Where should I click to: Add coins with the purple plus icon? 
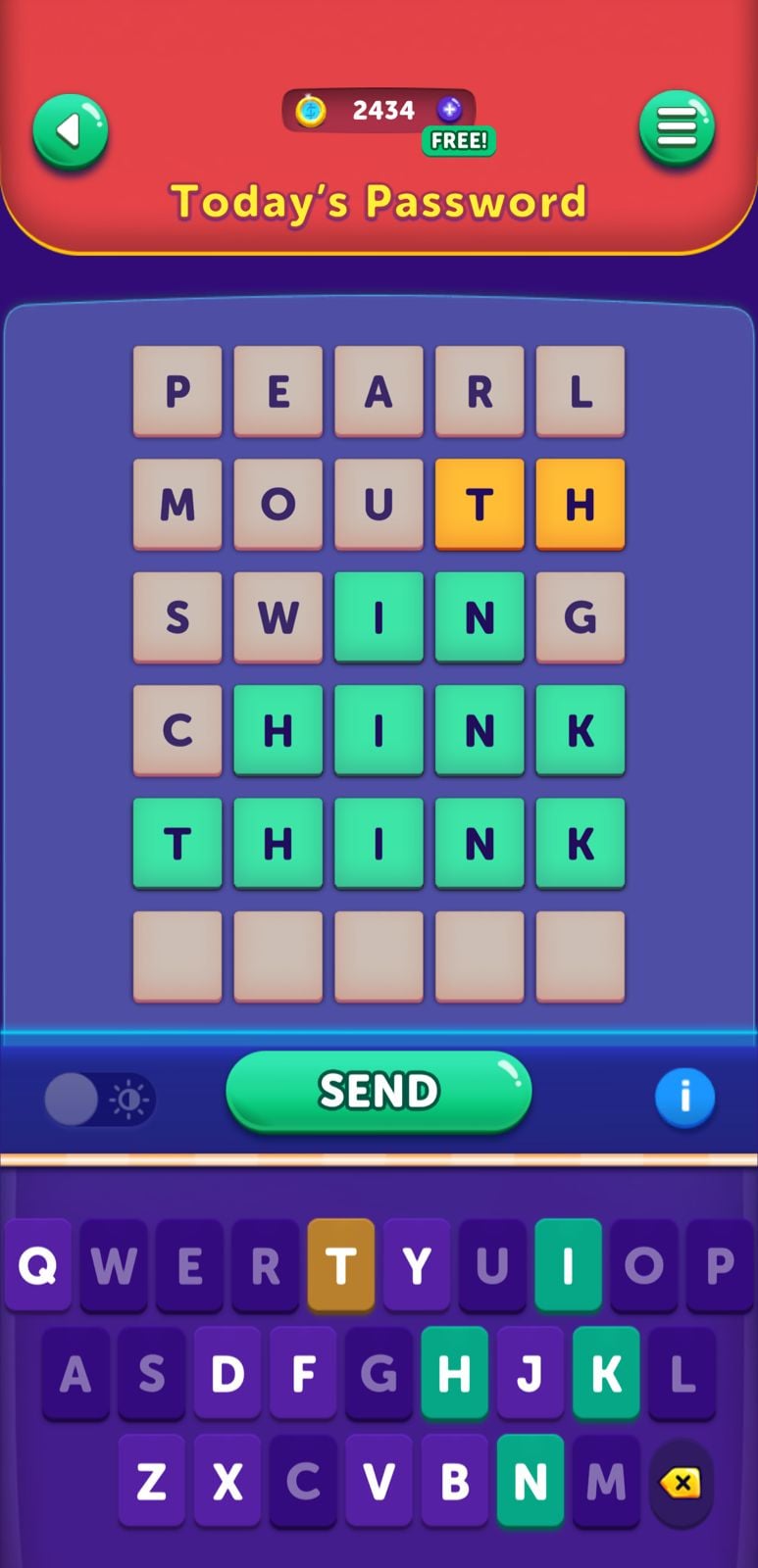click(x=449, y=110)
